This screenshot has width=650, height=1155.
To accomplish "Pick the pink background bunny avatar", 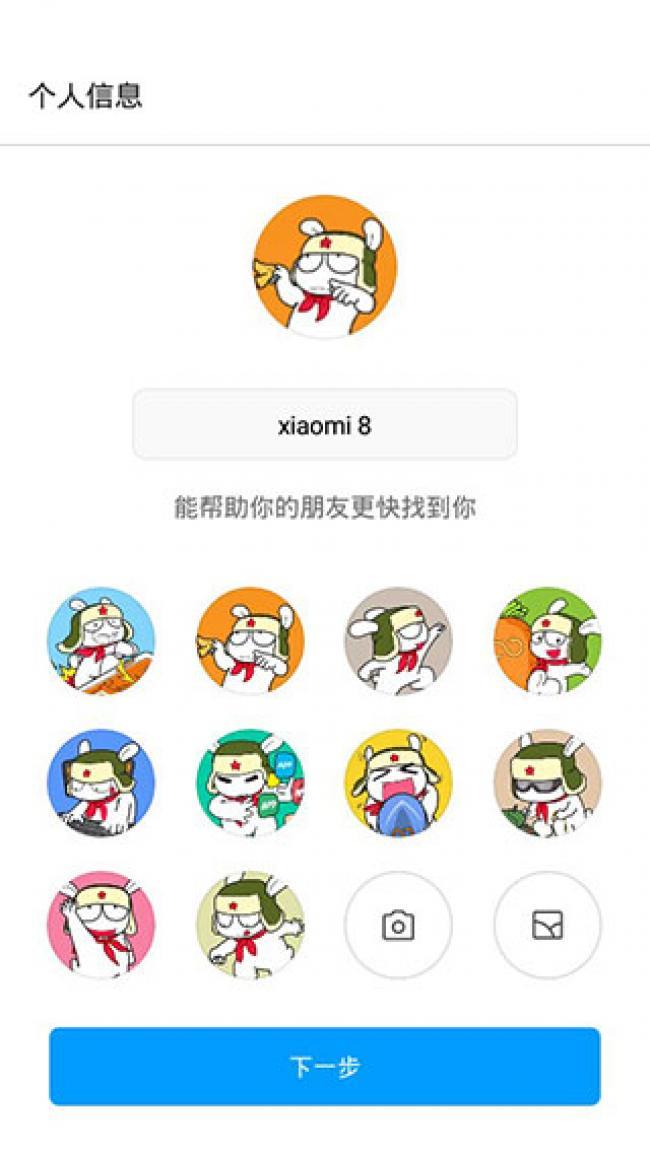I will (x=101, y=925).
